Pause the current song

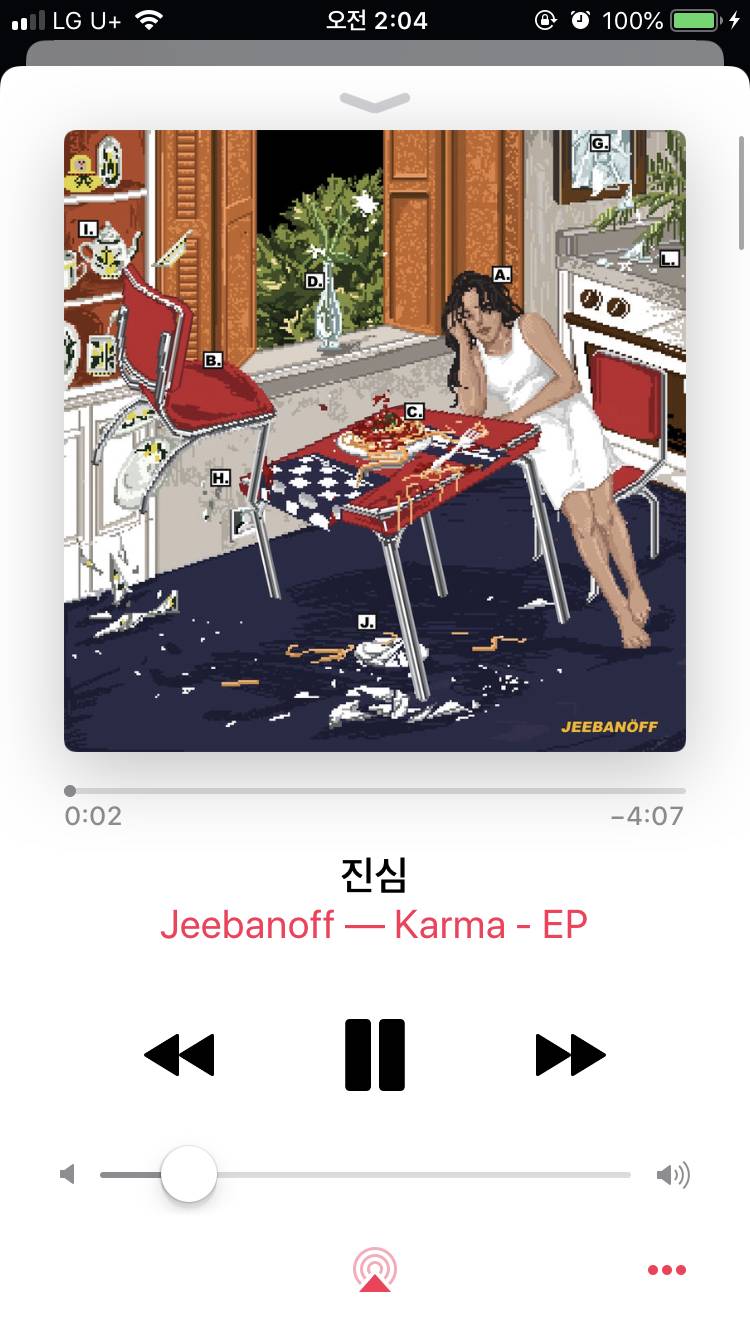coord(375,1055)
